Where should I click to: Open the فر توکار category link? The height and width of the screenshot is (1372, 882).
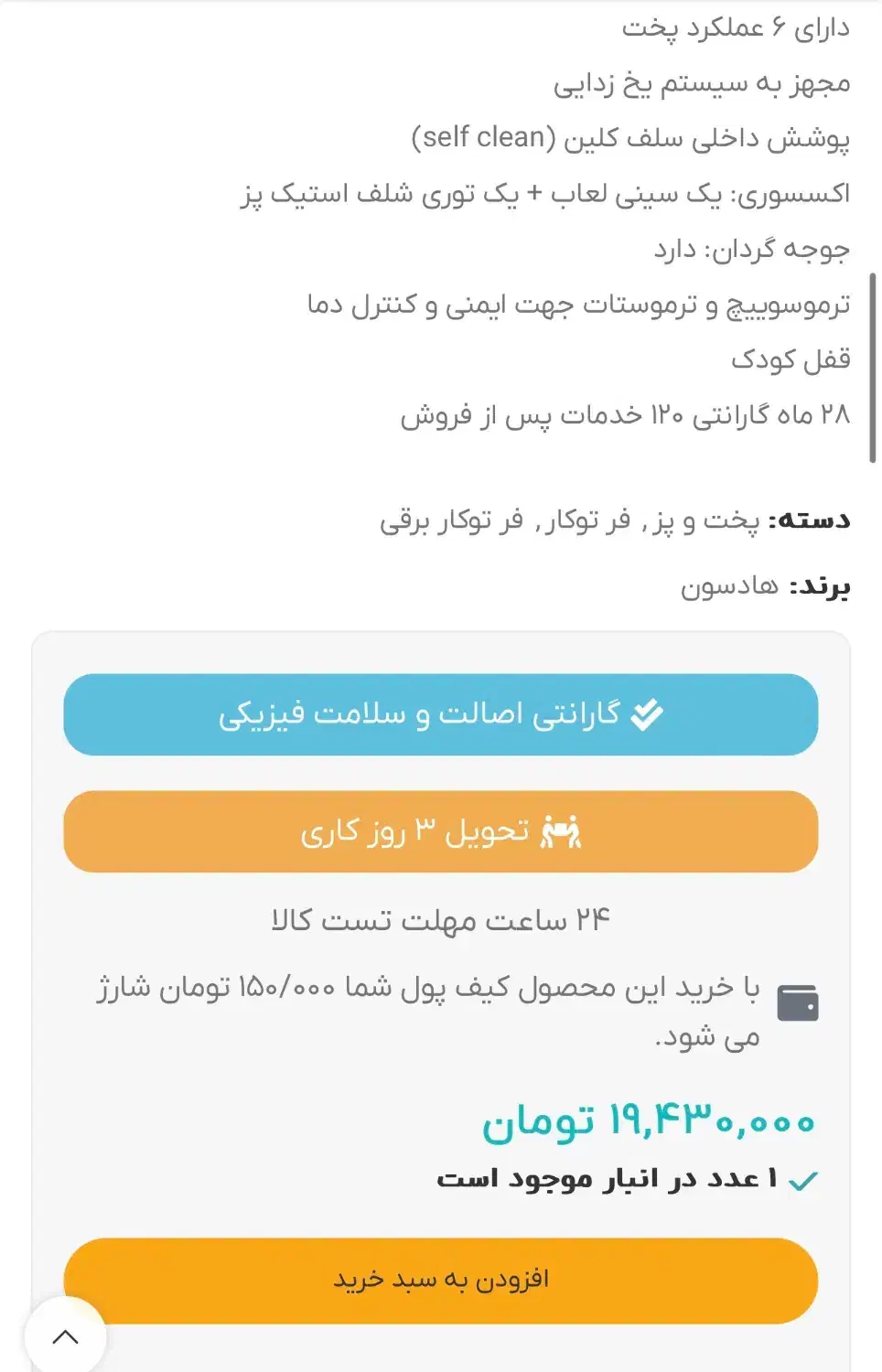(x=588, y=520)
